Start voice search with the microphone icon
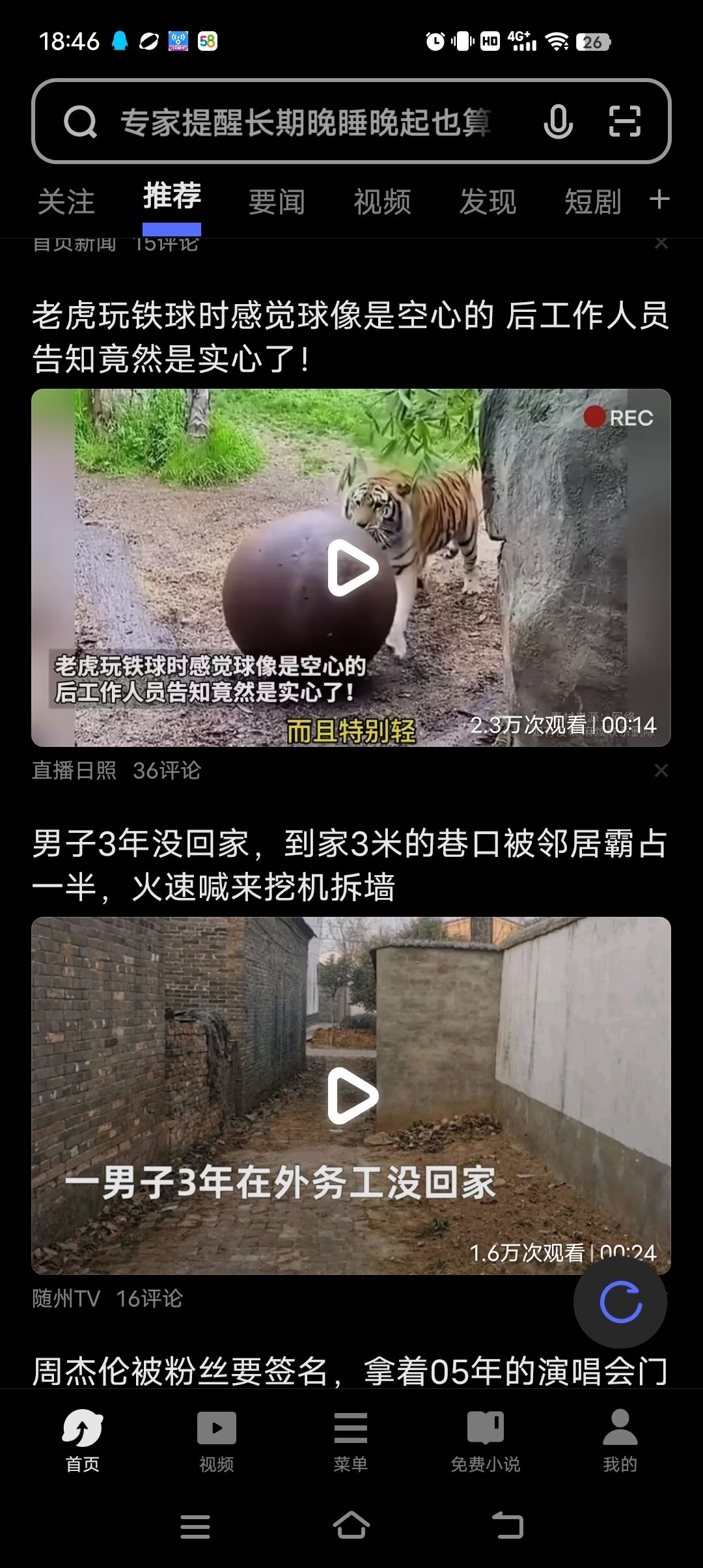 (558, 122)
